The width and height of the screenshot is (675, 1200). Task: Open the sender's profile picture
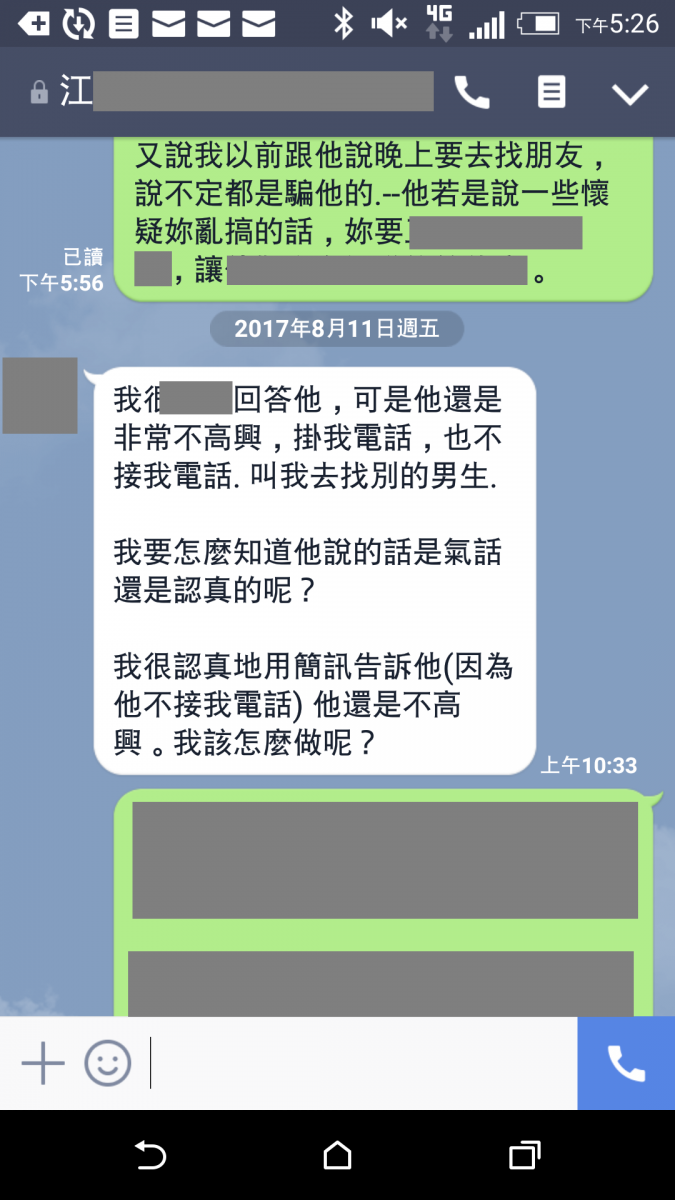tap(40, 395)
